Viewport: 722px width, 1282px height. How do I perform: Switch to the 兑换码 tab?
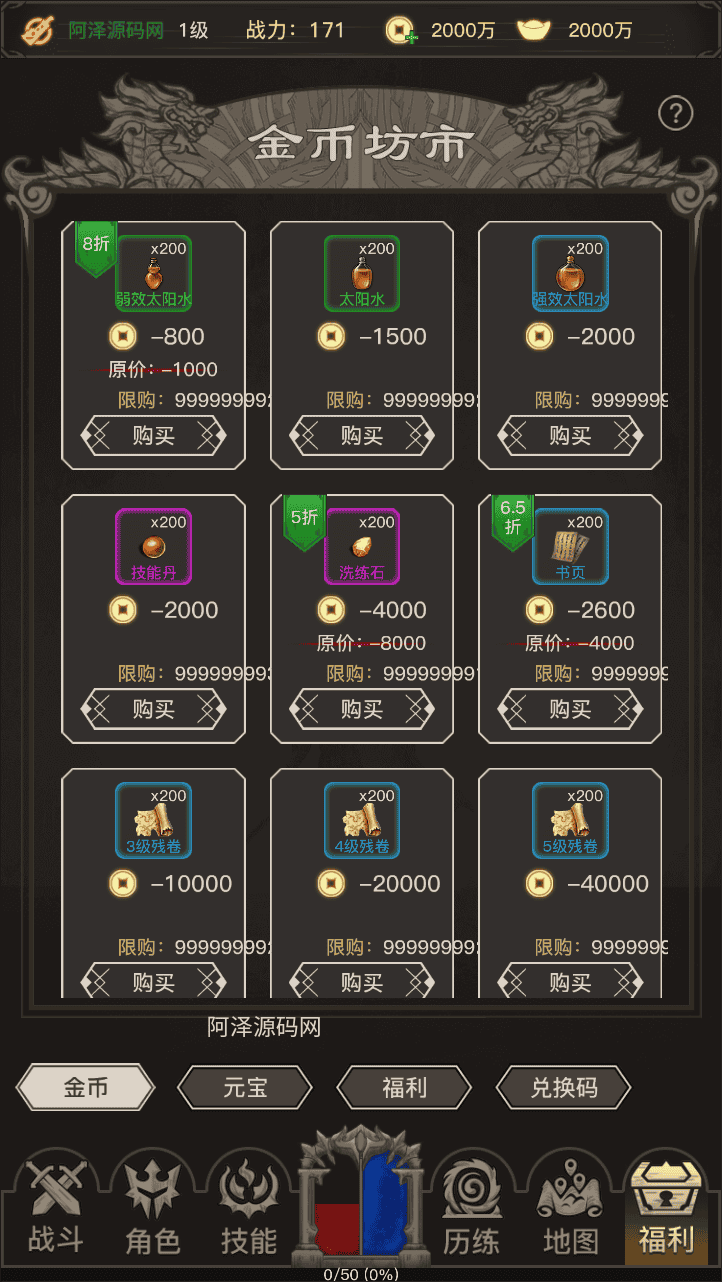[x=564, y=1088]
